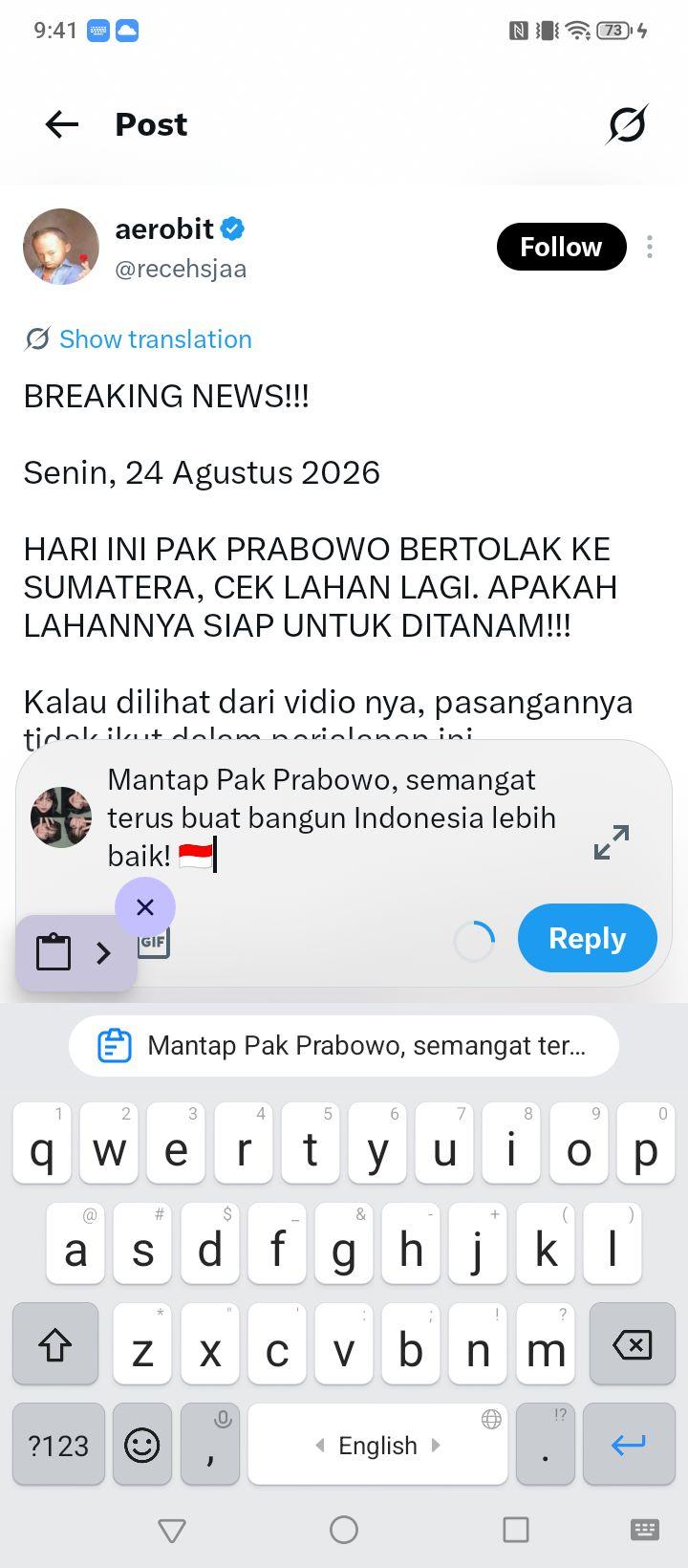Screen dimensions: 688x1568
Task: Tap the English space bar
Action: click(377, 1445)
